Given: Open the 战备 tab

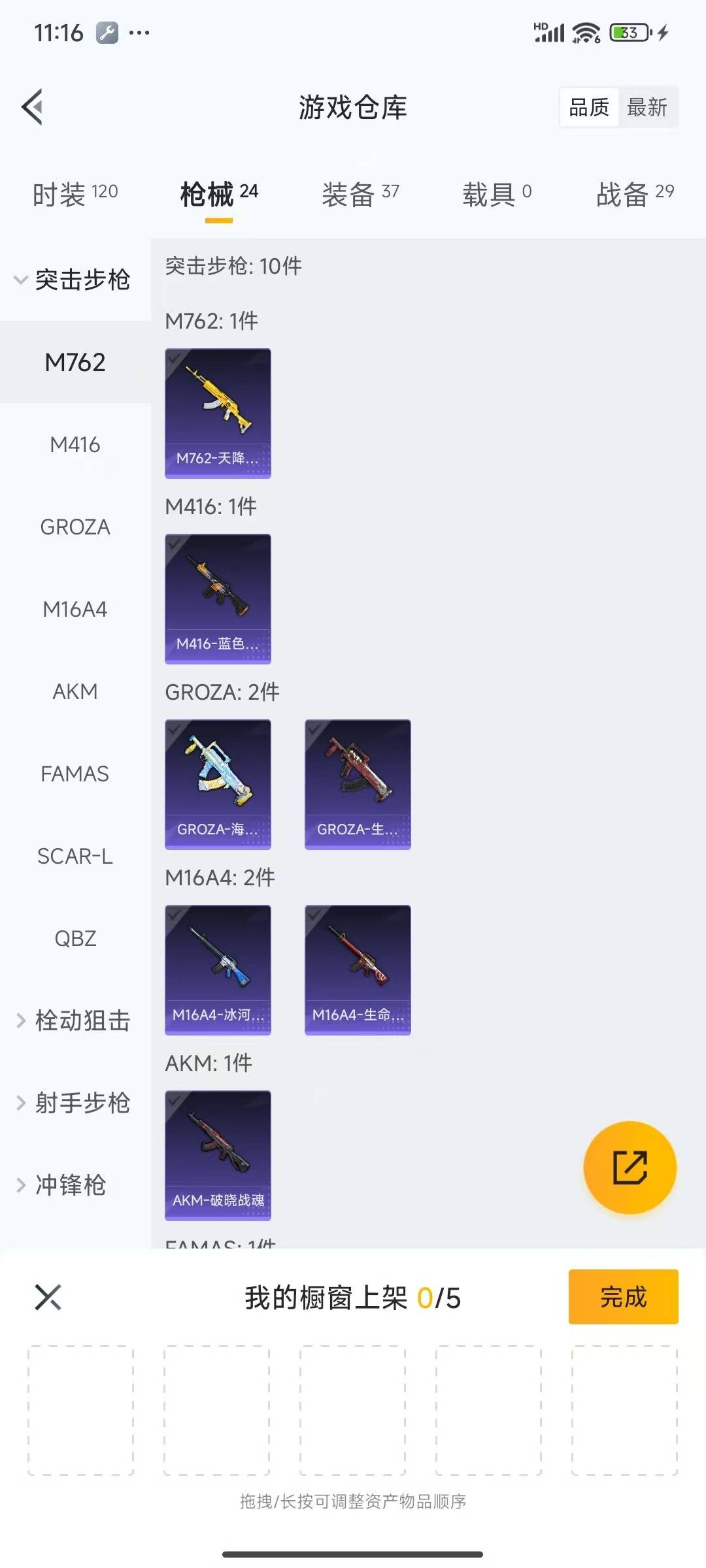Looking at the screenshot, I should point(635,194).
